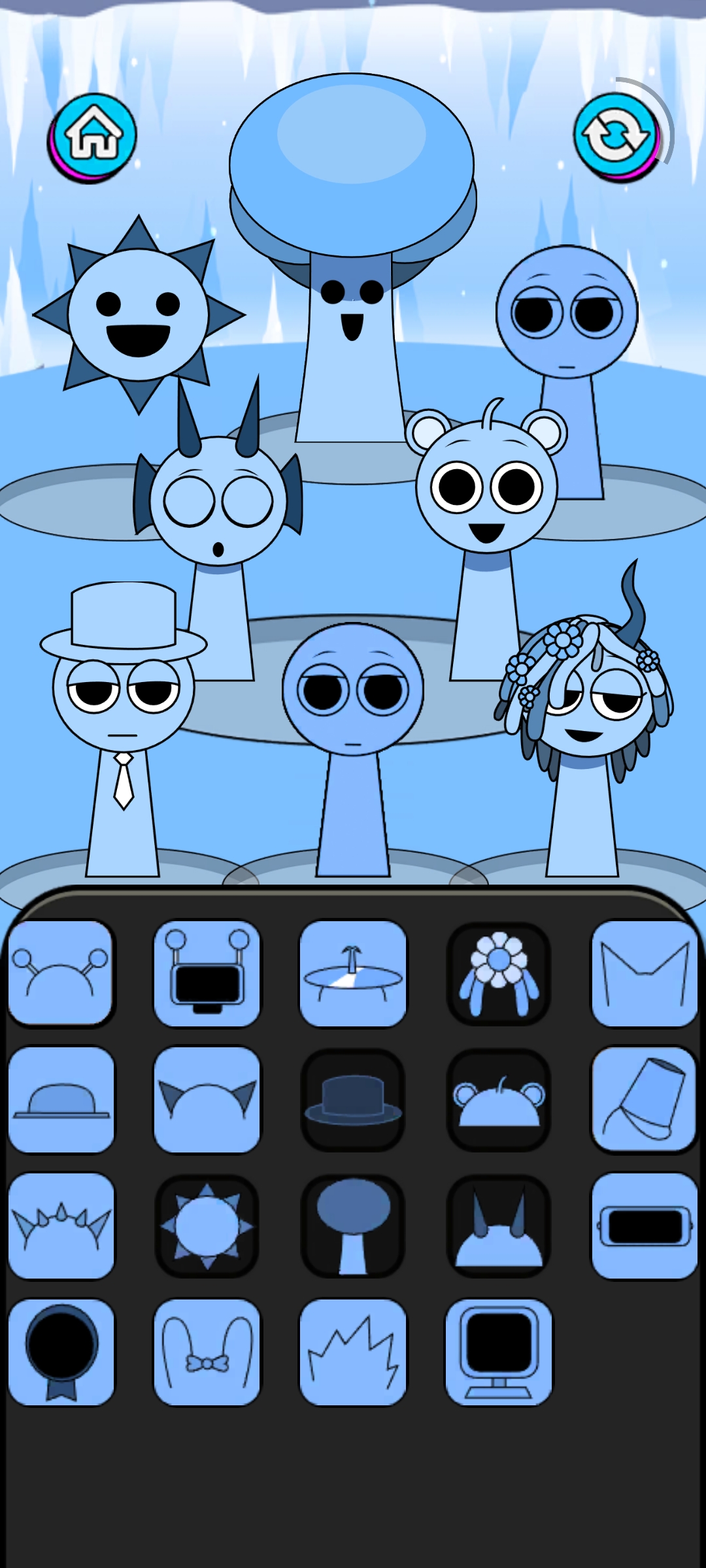Image resolution: width=706 pixels, height=1568 pixels.
Task: Select the antenna headband accessory
Action: [61, 973]
